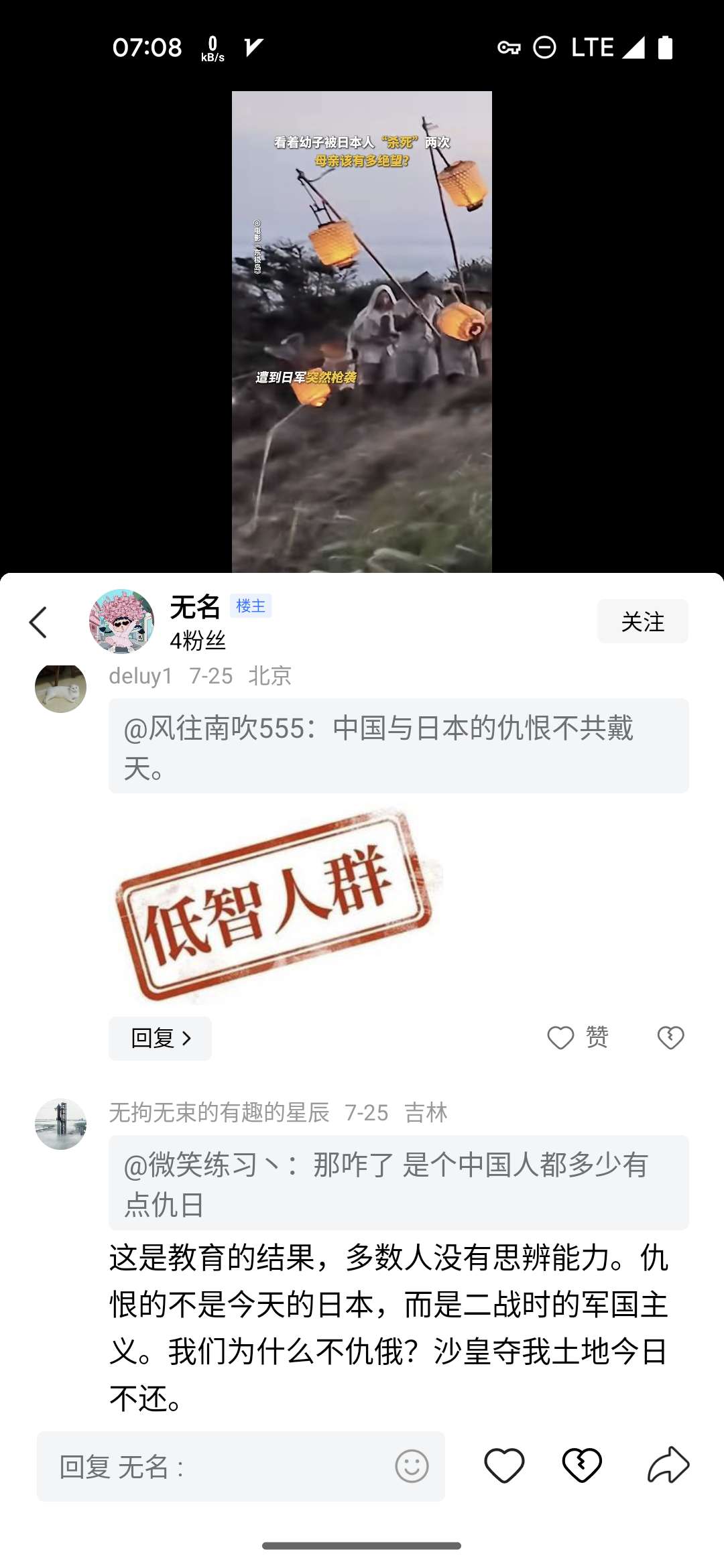Open 无名's profile avatar
The width and height of the screenshot is (724, 1568).
coord(121,621)
